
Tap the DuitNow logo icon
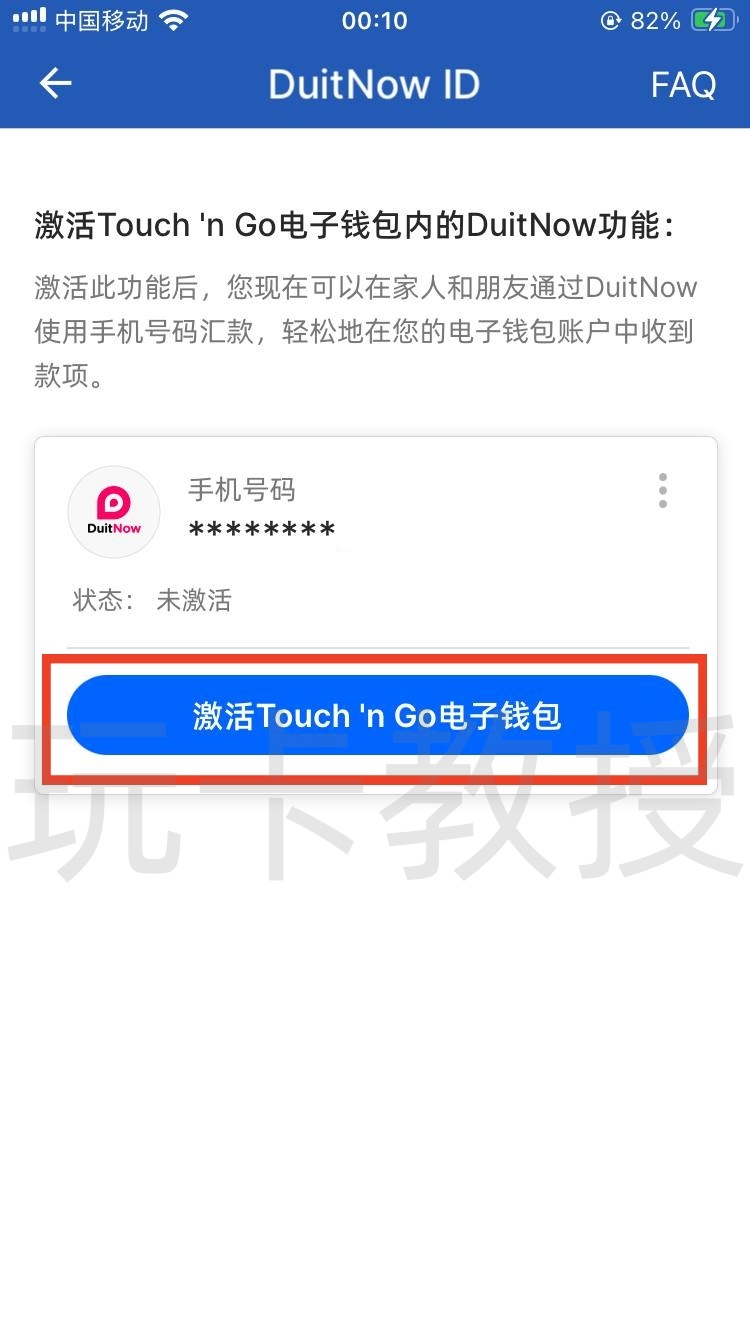point(113,511)
